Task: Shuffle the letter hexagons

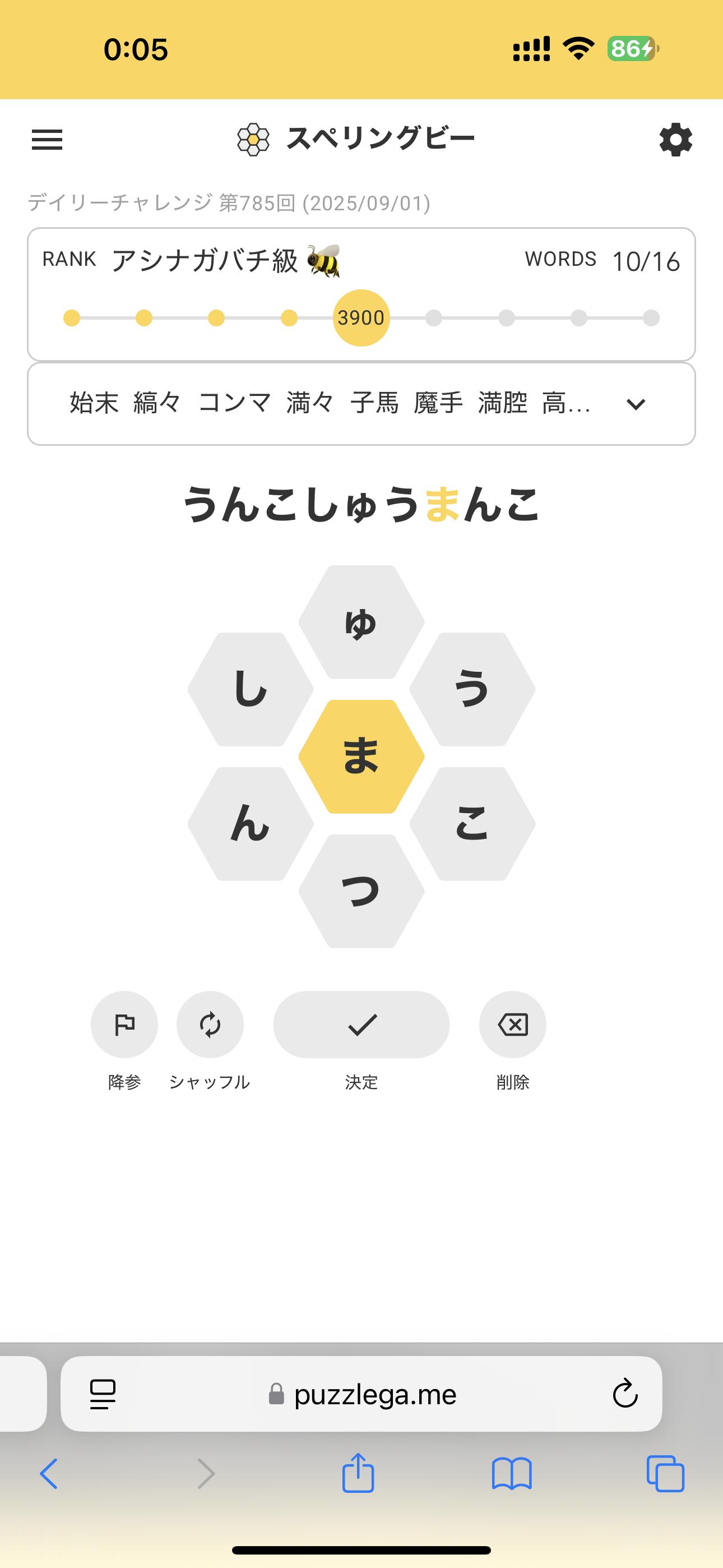Action: click(x=210, y=1025)
